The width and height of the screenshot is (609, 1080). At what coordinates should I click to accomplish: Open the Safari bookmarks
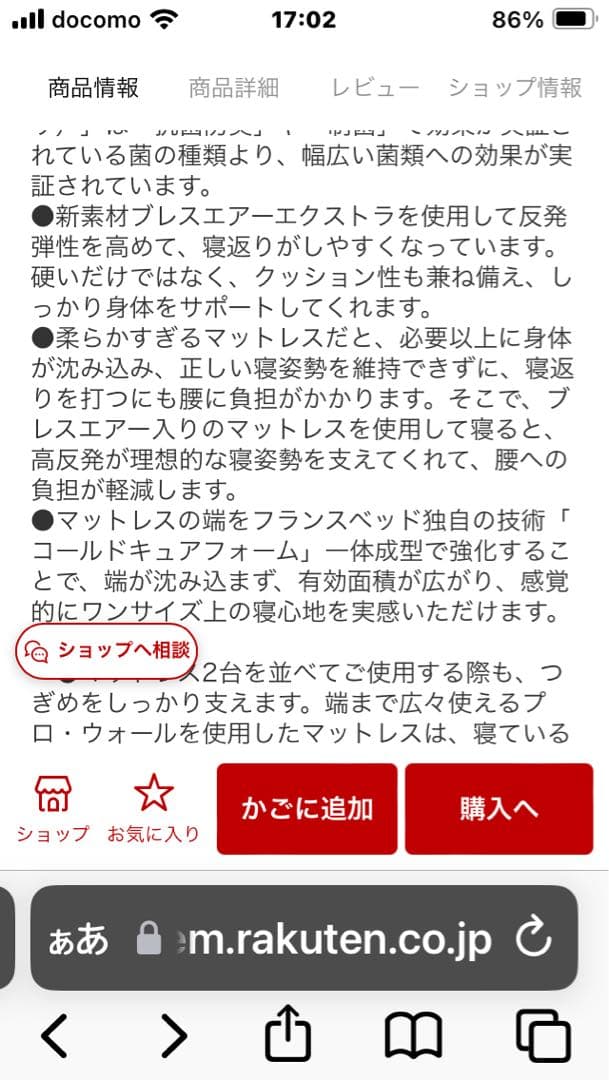pyautogui.click(x=413, y=1036)
